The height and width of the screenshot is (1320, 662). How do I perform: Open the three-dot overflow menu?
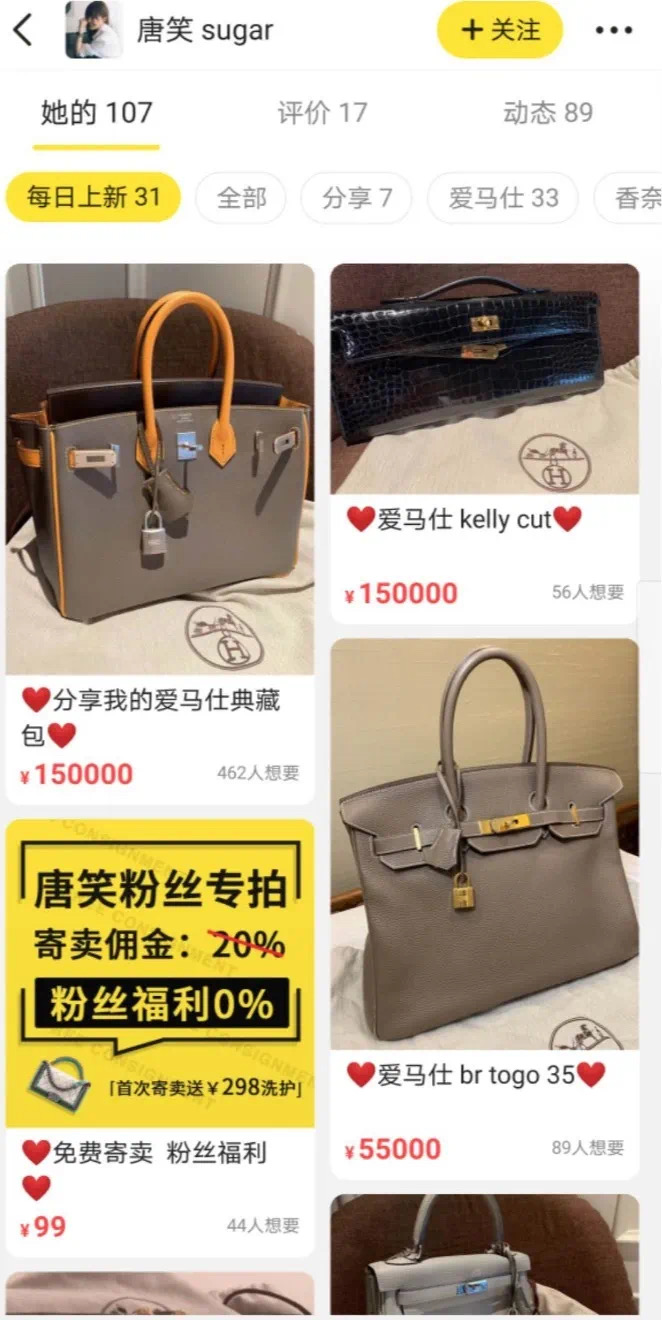click(x=613, y=30)
